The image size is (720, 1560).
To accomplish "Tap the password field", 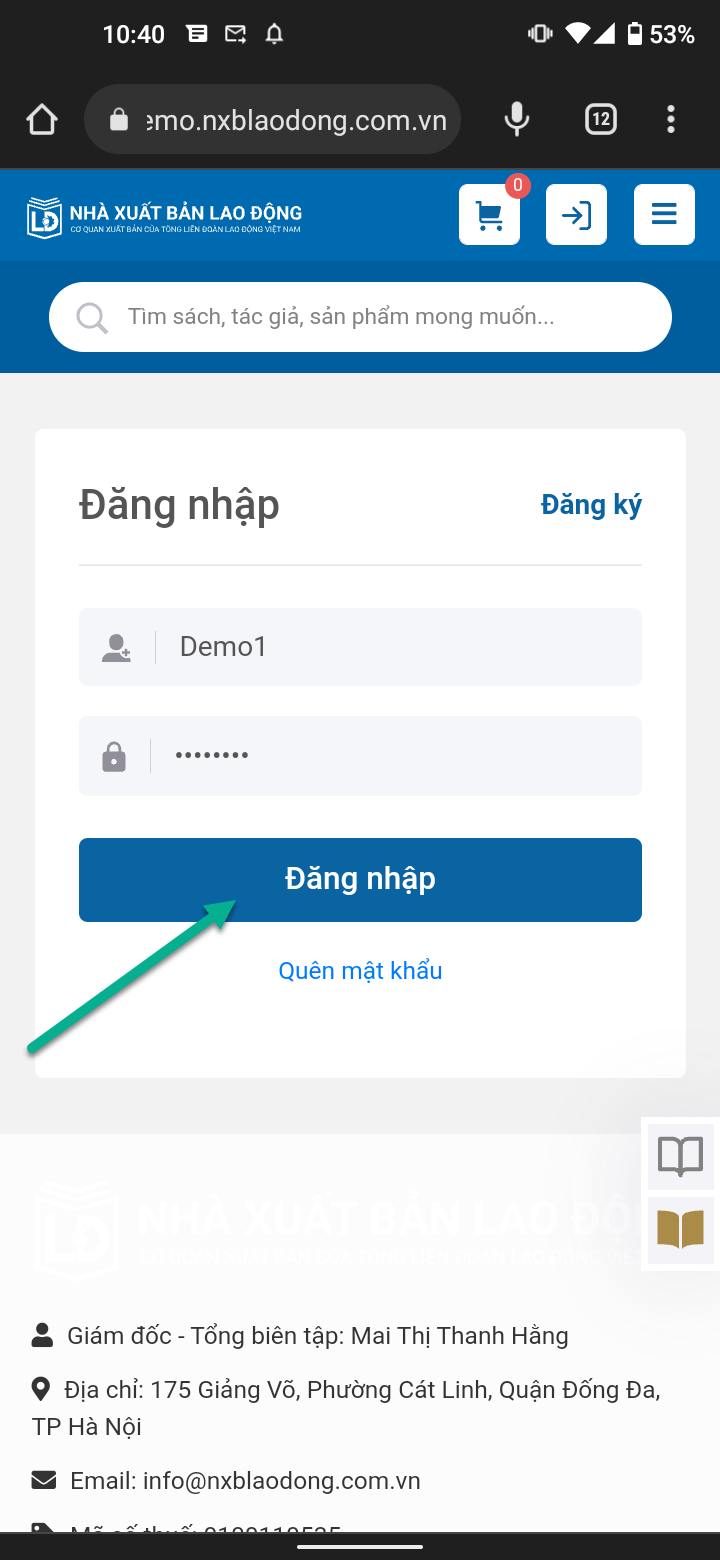I will 360,756.
